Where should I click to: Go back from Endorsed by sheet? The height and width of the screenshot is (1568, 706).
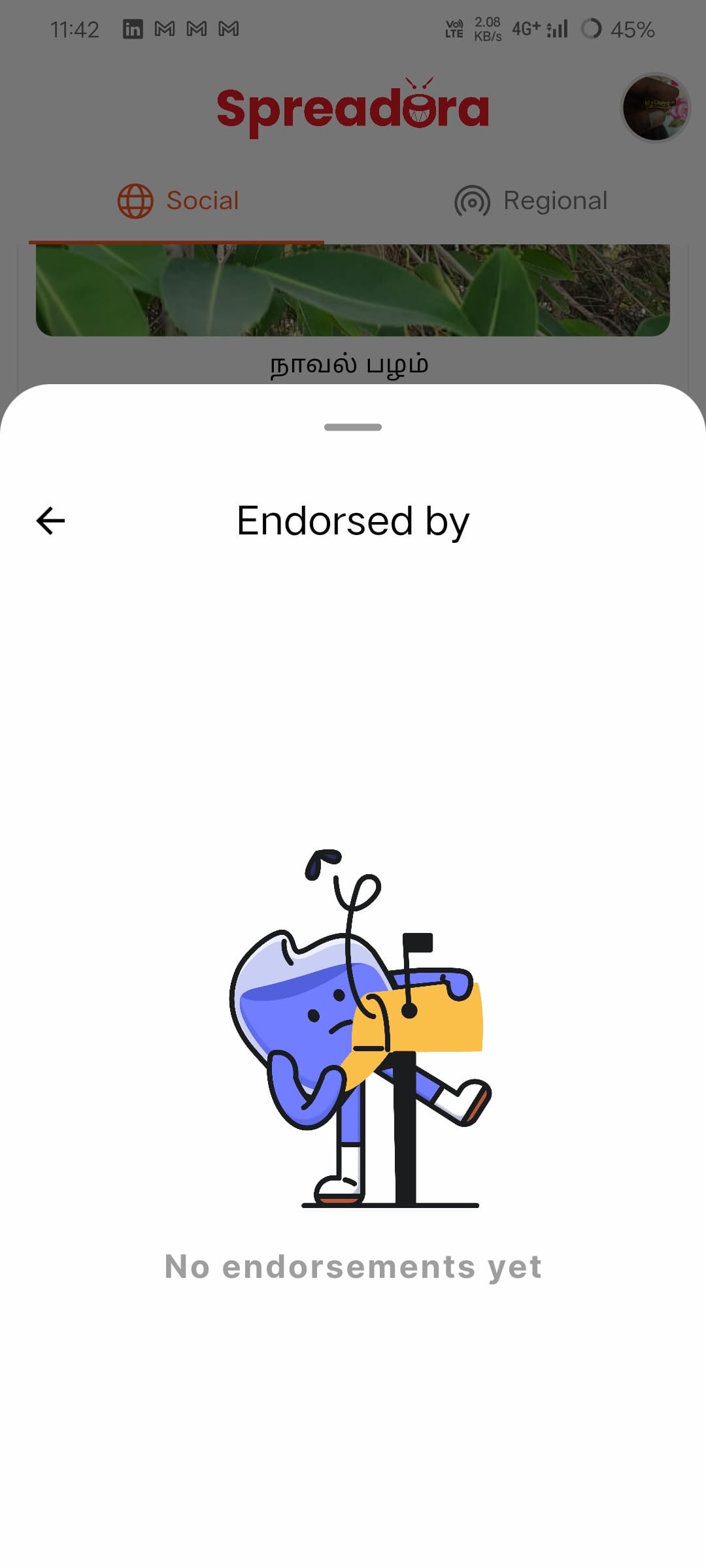pos(50,521)
